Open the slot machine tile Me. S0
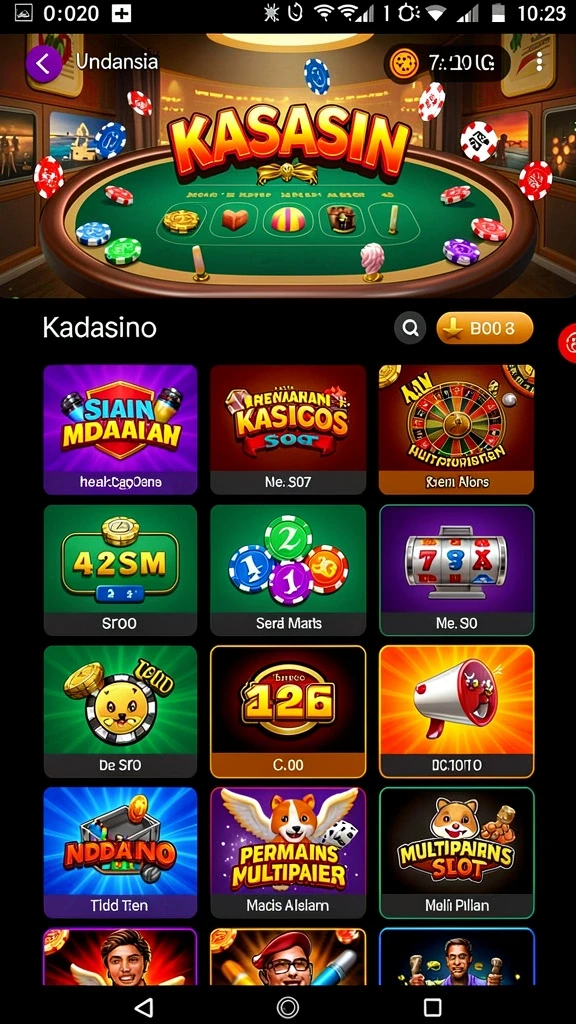 coord(456,570)
